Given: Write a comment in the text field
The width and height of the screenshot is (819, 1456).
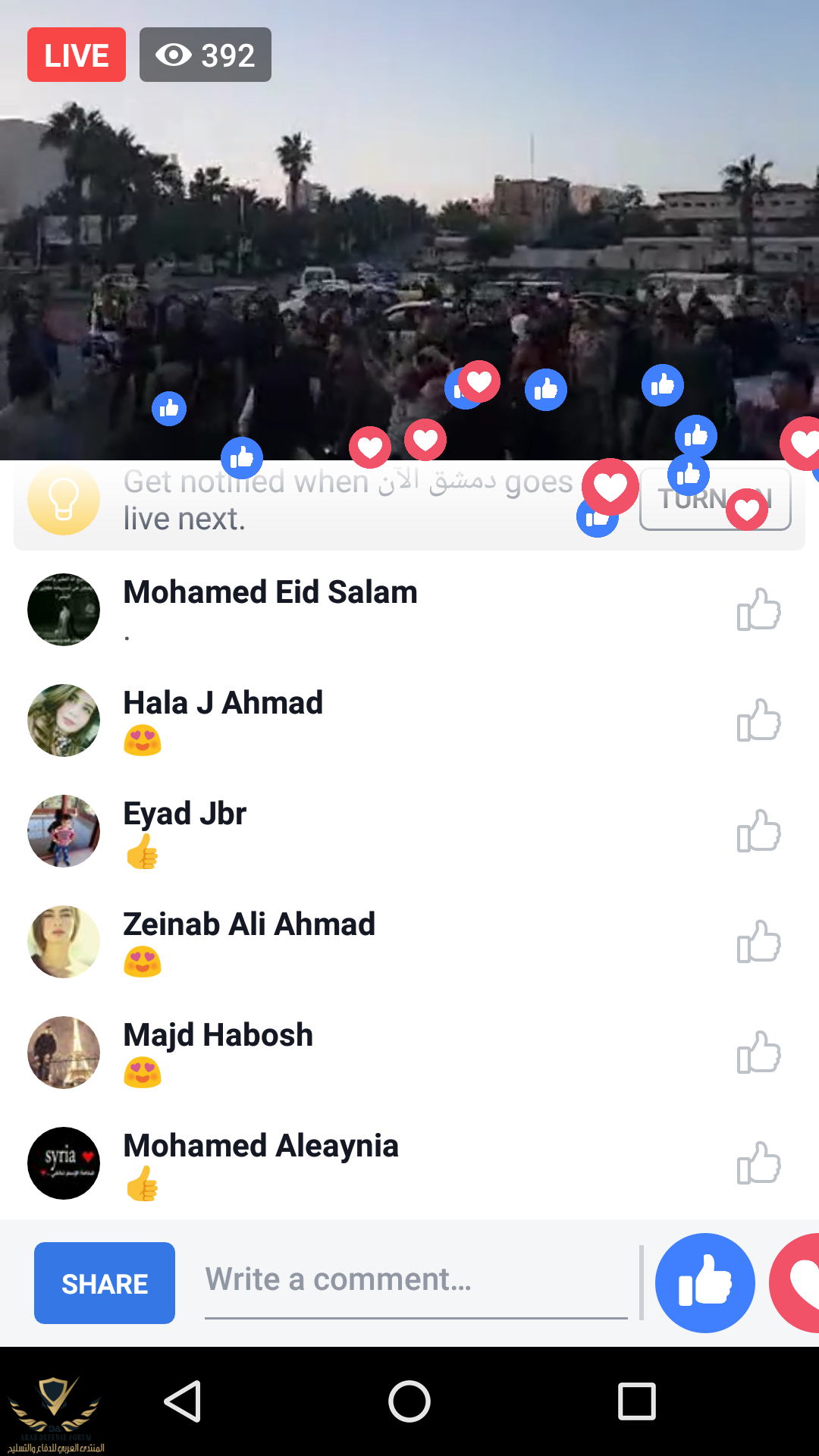Looking at the screenshot, I should 416,1280.
